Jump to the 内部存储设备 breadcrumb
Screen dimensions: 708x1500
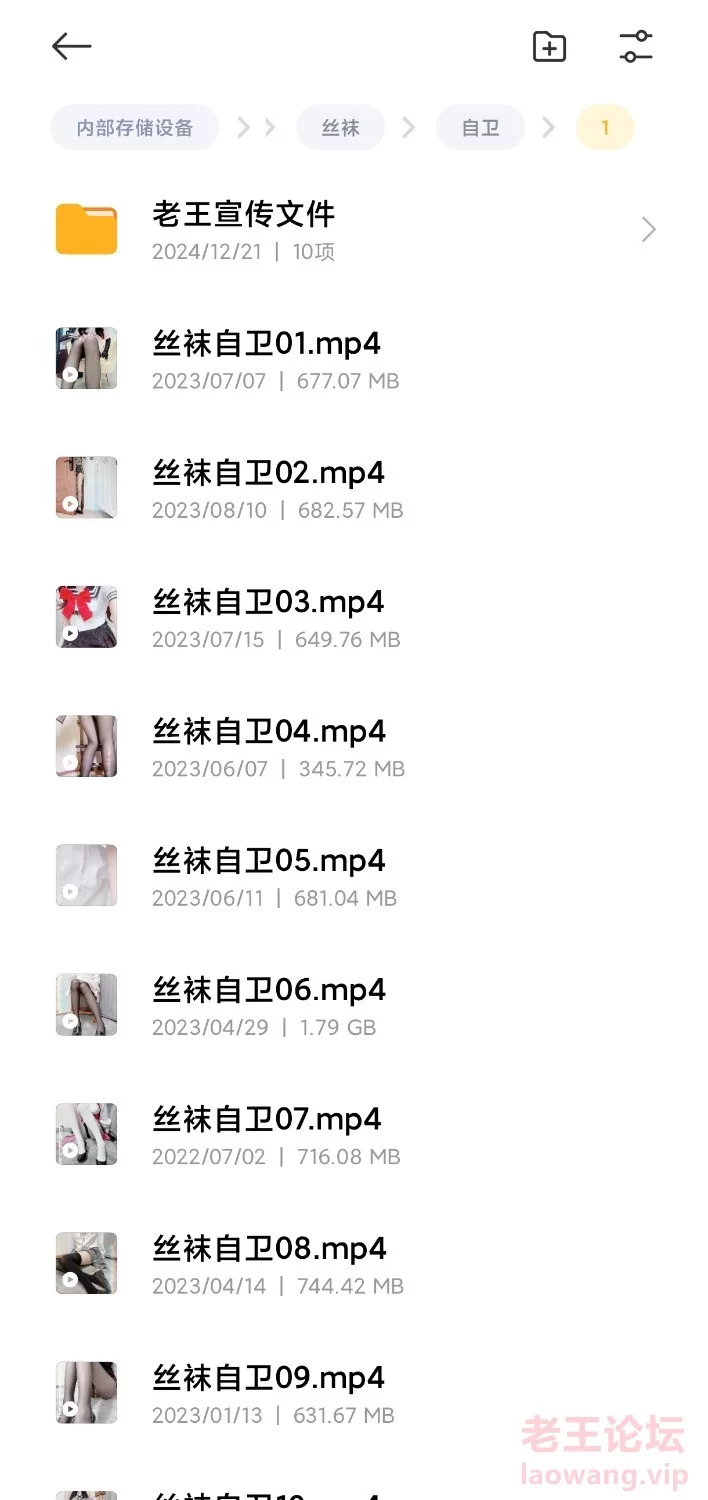pyautogui.click(x=135, y=128)
